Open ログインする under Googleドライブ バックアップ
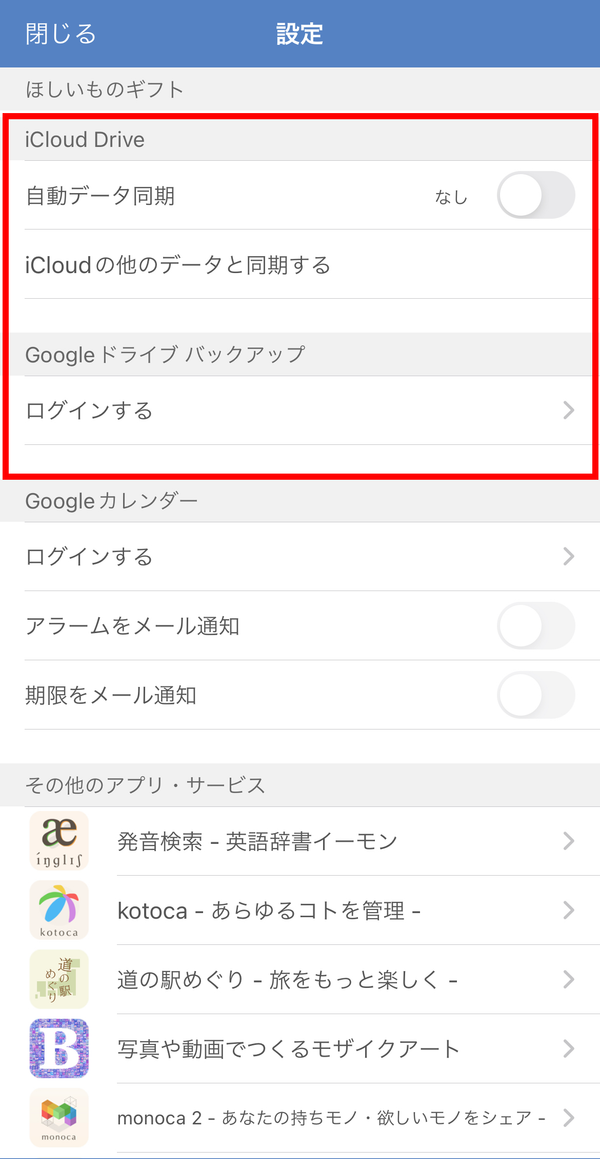The height and width of the screenshot is (1159, 600). 300,410
